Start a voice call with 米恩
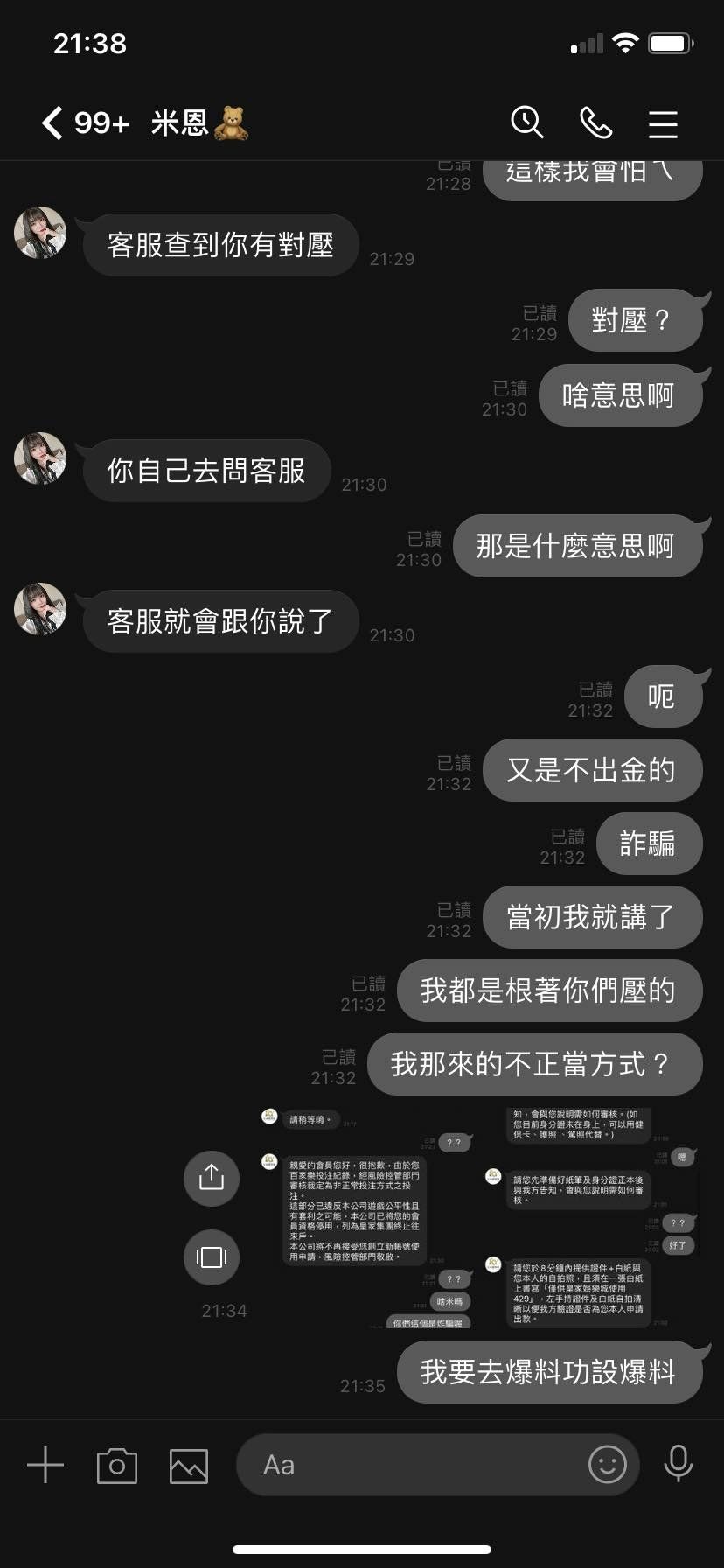This screenshot has width=724, height=1568. click(x=595, y=123)
